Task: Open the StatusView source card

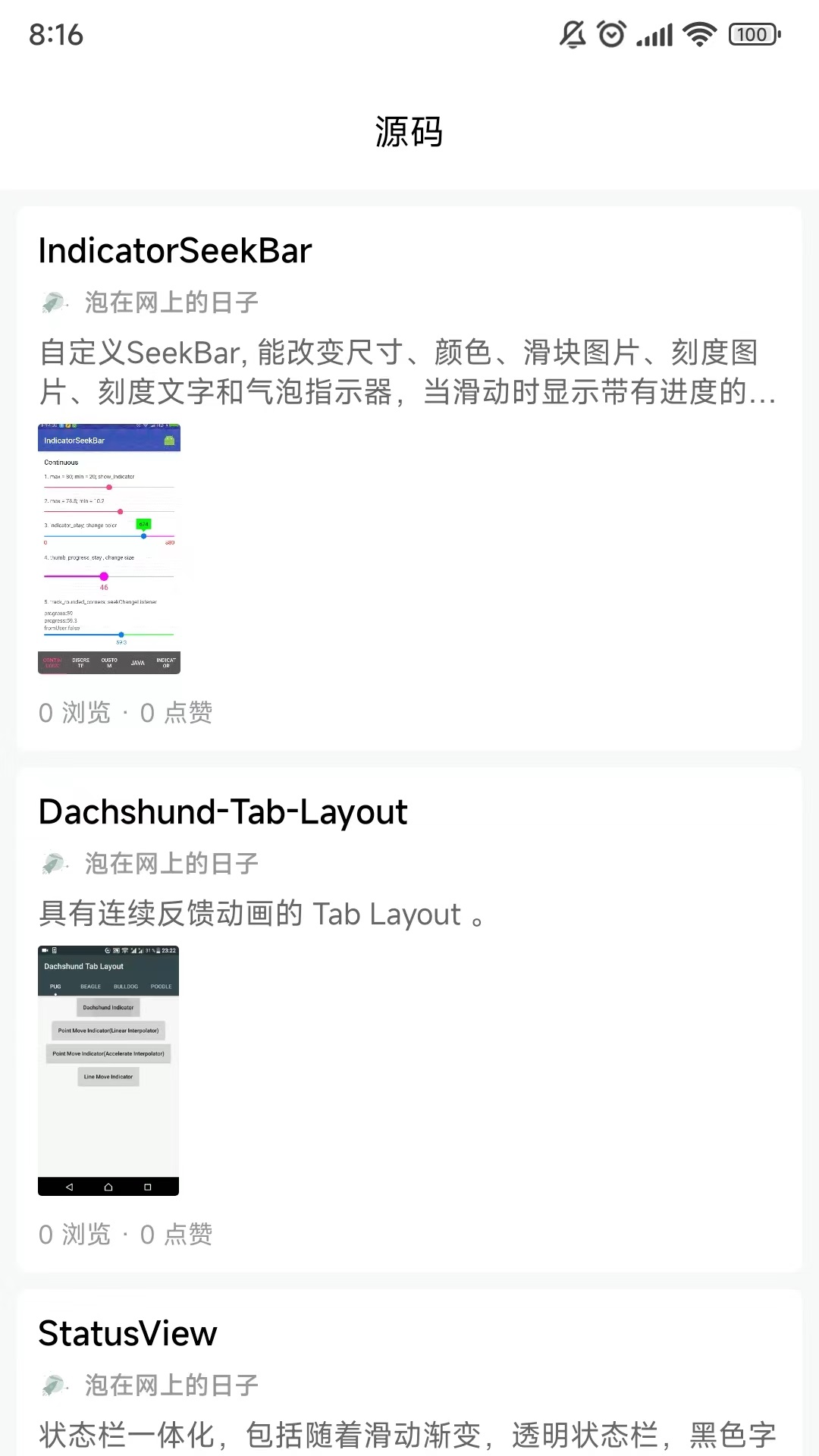Action: pos(127,1334)
